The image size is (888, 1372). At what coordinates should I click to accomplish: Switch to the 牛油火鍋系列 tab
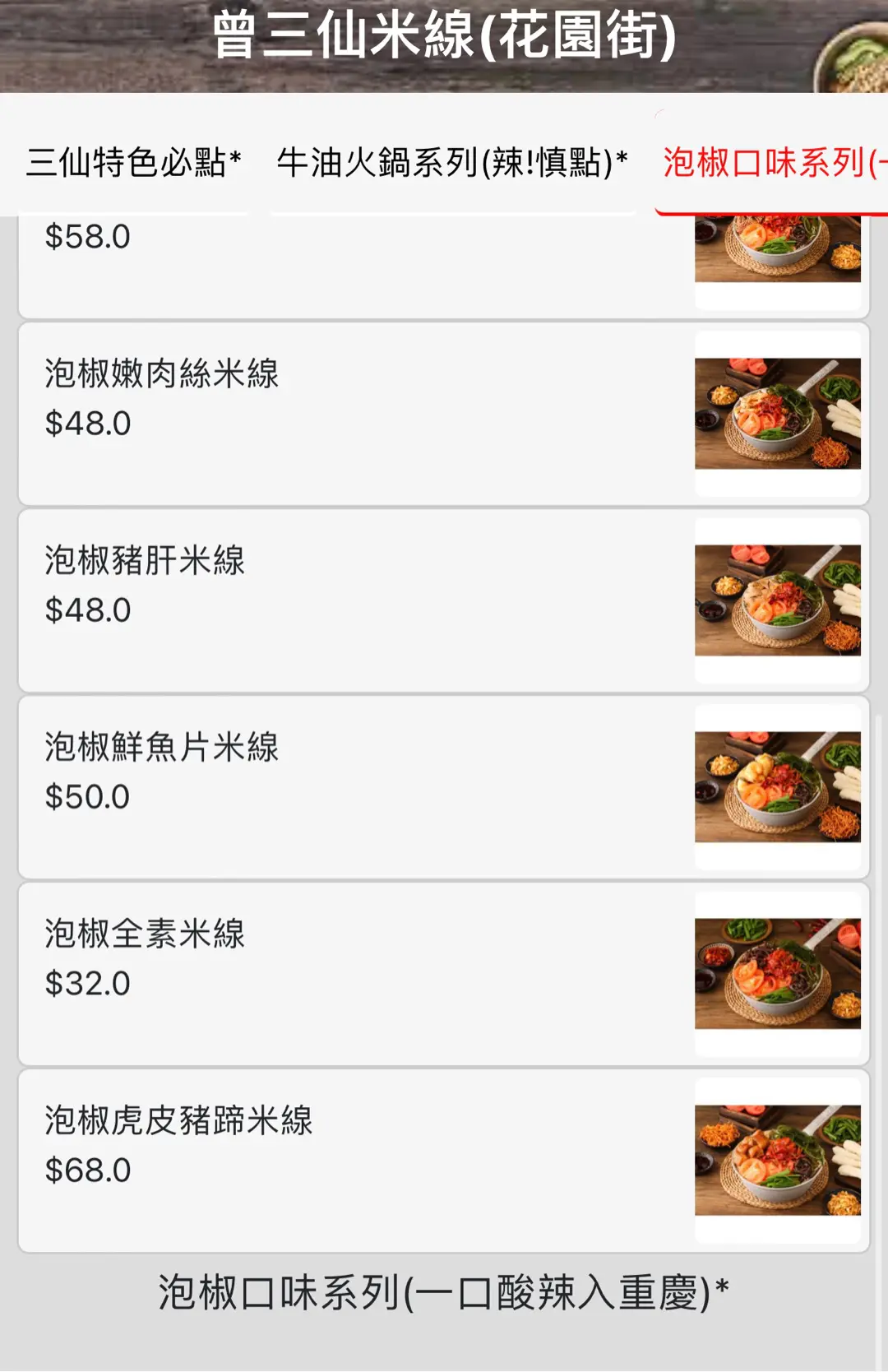(452, 162)
